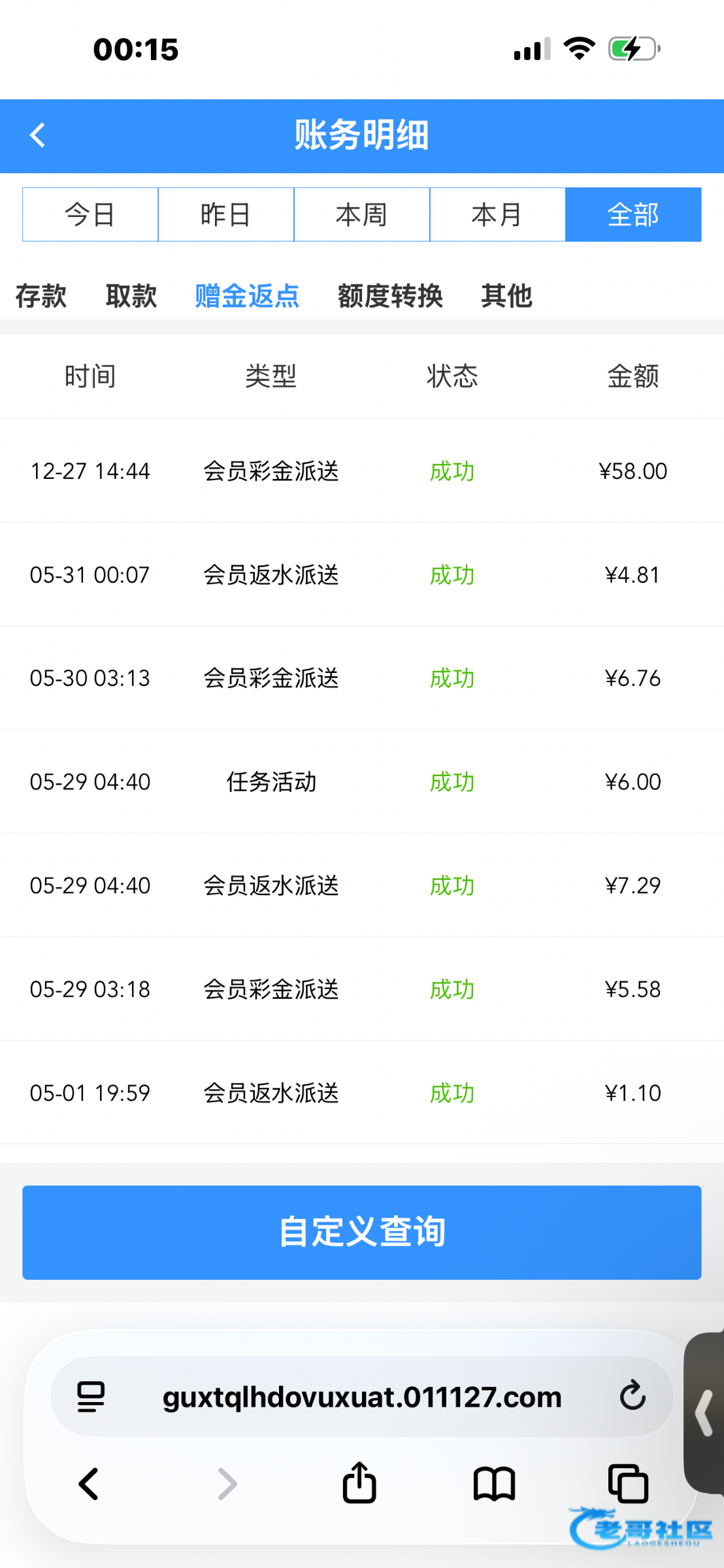The image size is (724, 1568).
Task: Tap the 自定义查询 button
Action: (x=362, y=1232)
